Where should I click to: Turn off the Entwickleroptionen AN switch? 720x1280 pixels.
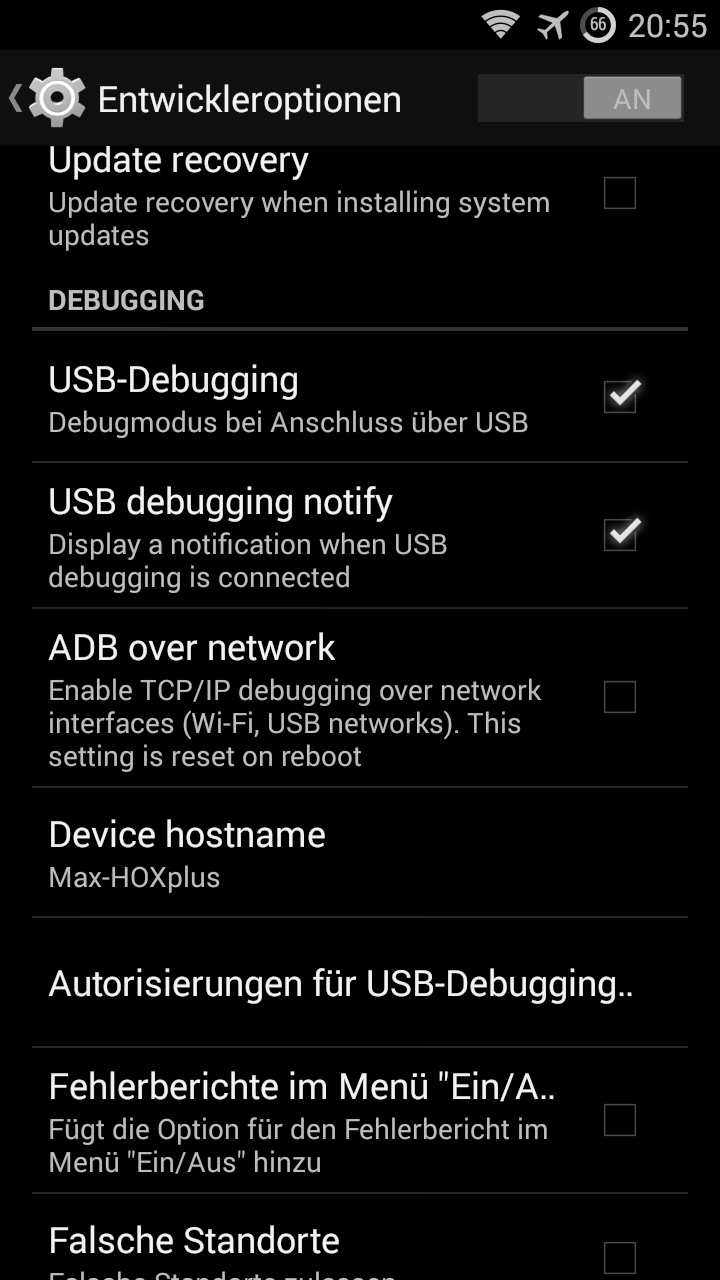pyautogui.click(x=580, y=99)
